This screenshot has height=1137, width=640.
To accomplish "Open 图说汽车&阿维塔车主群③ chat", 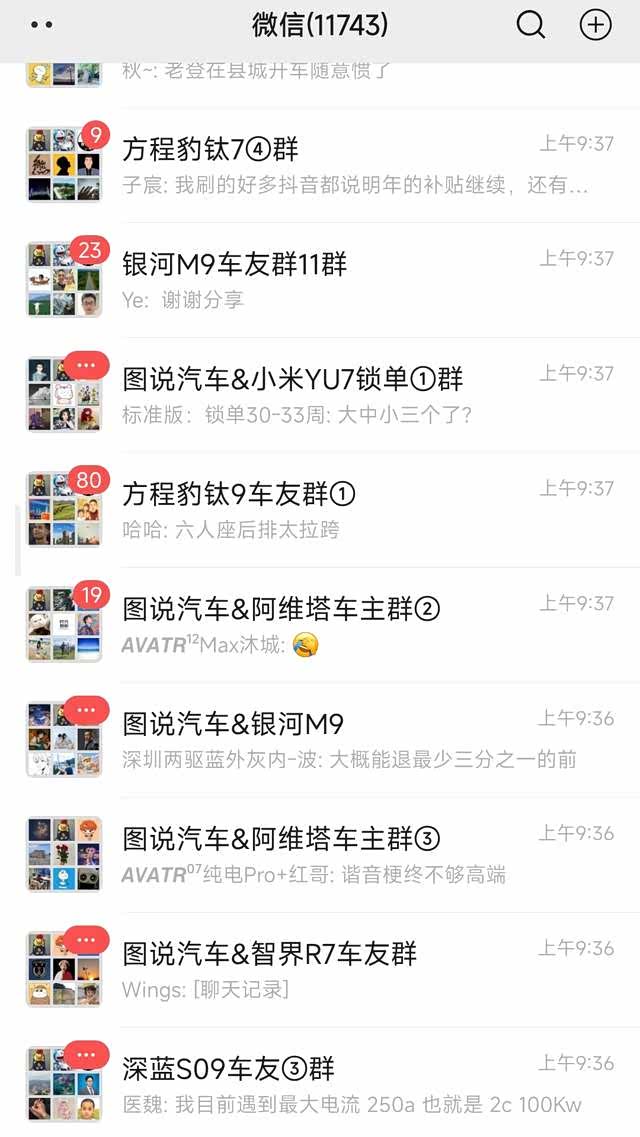I will pyautogui.click(x=330, y=856).
